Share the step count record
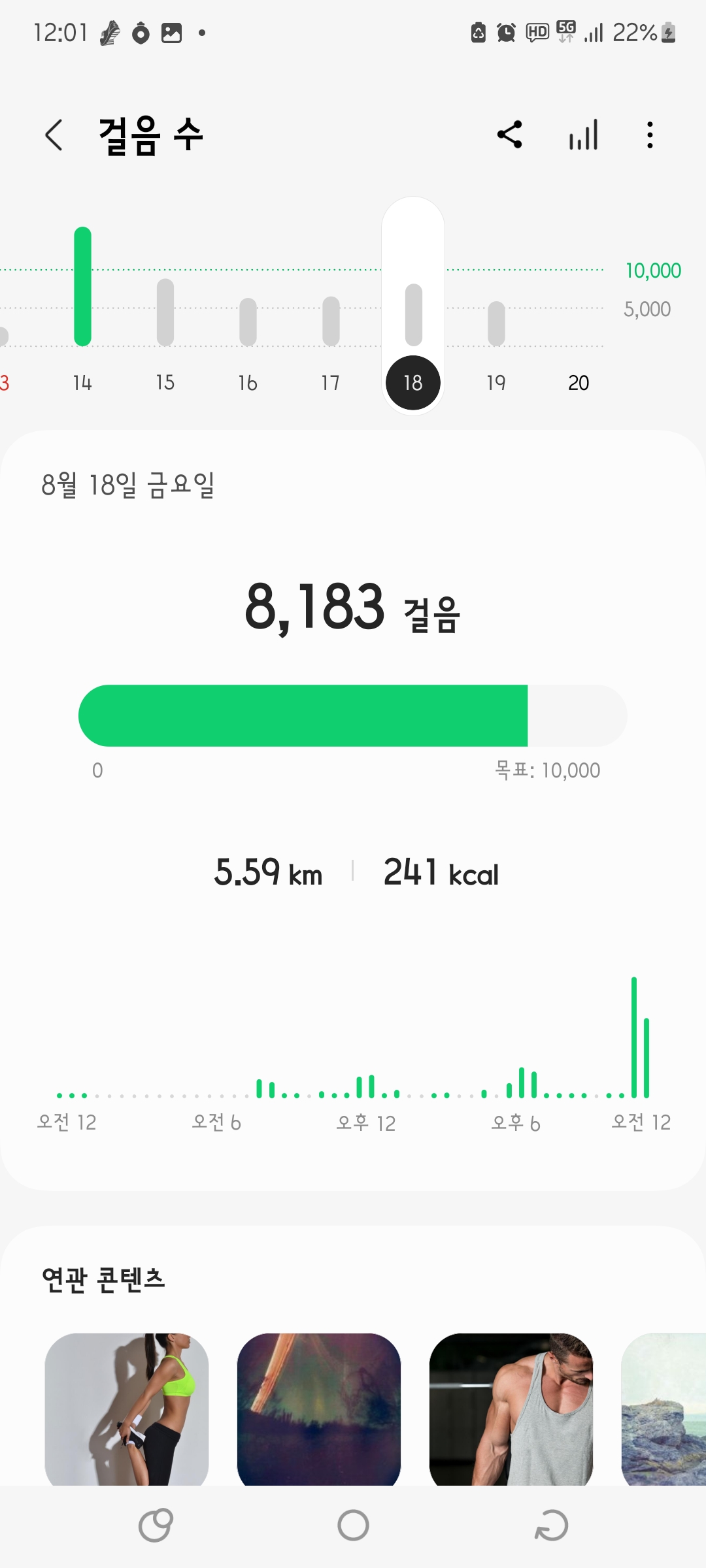This screenshot has height=1568, width=706. click(510, 135)
